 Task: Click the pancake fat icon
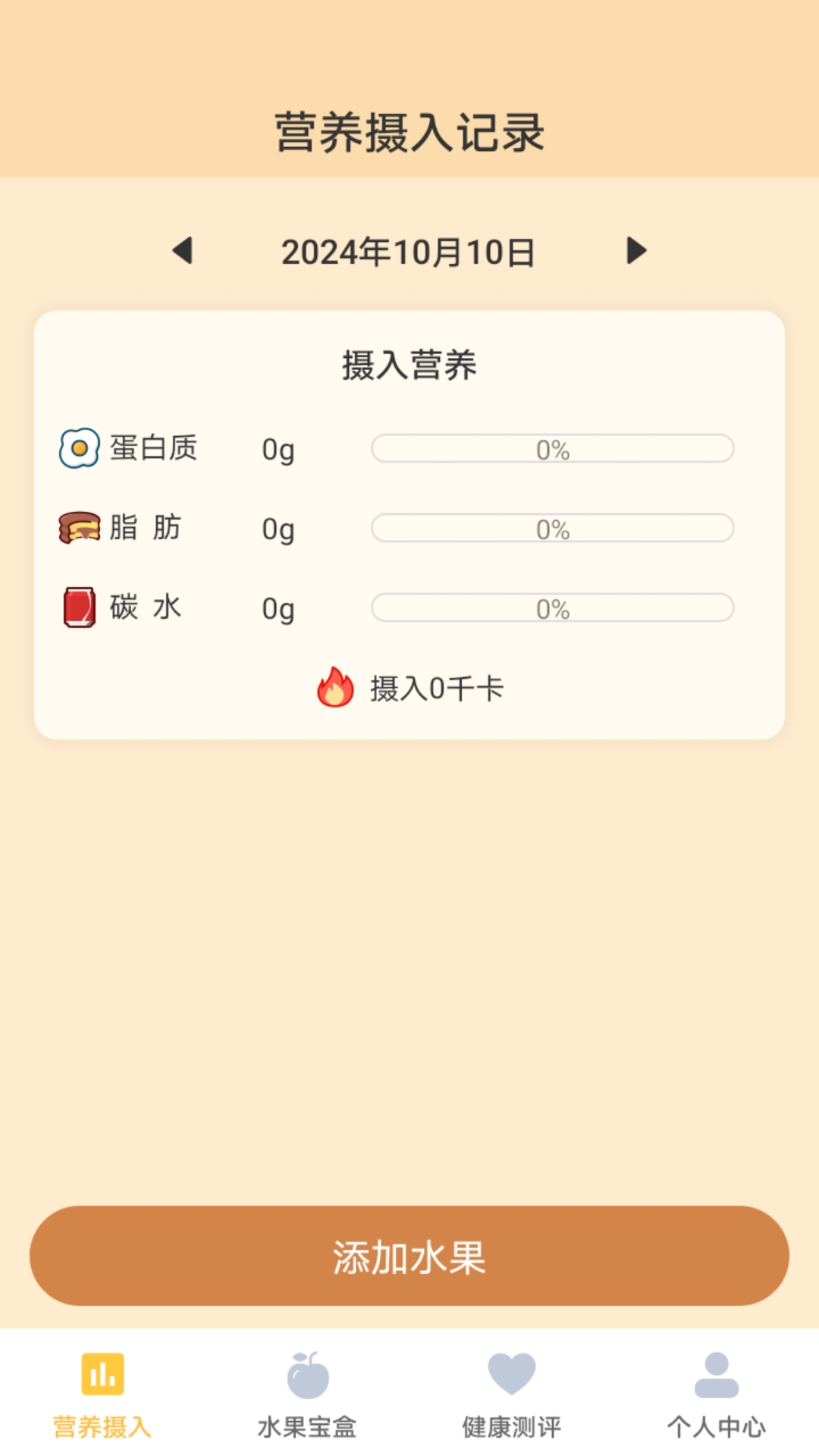[78, 529]
